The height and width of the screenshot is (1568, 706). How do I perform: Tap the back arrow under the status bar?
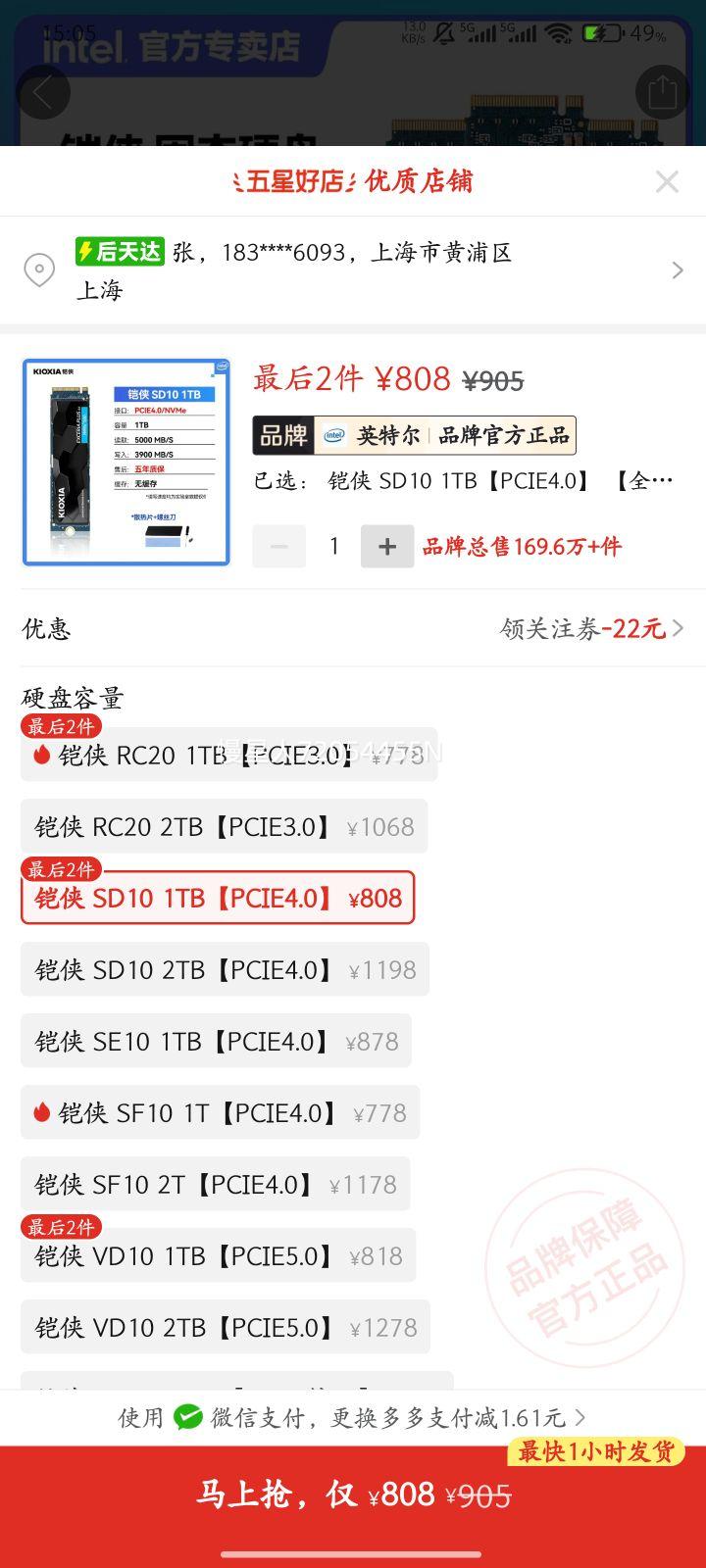42,91
